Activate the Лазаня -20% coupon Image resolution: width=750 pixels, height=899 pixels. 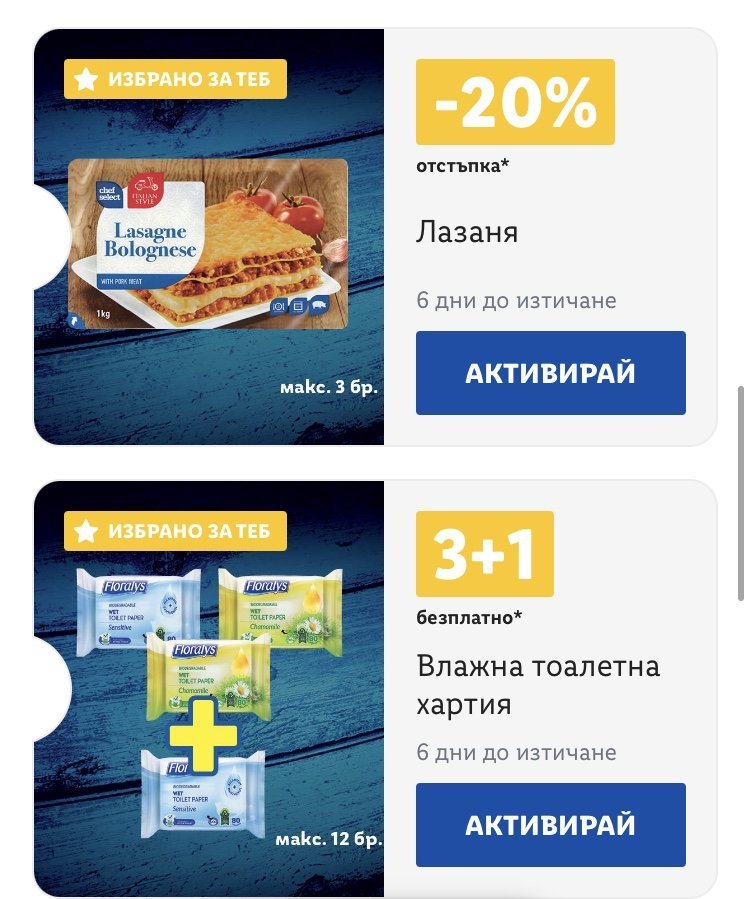pos(550,373)
